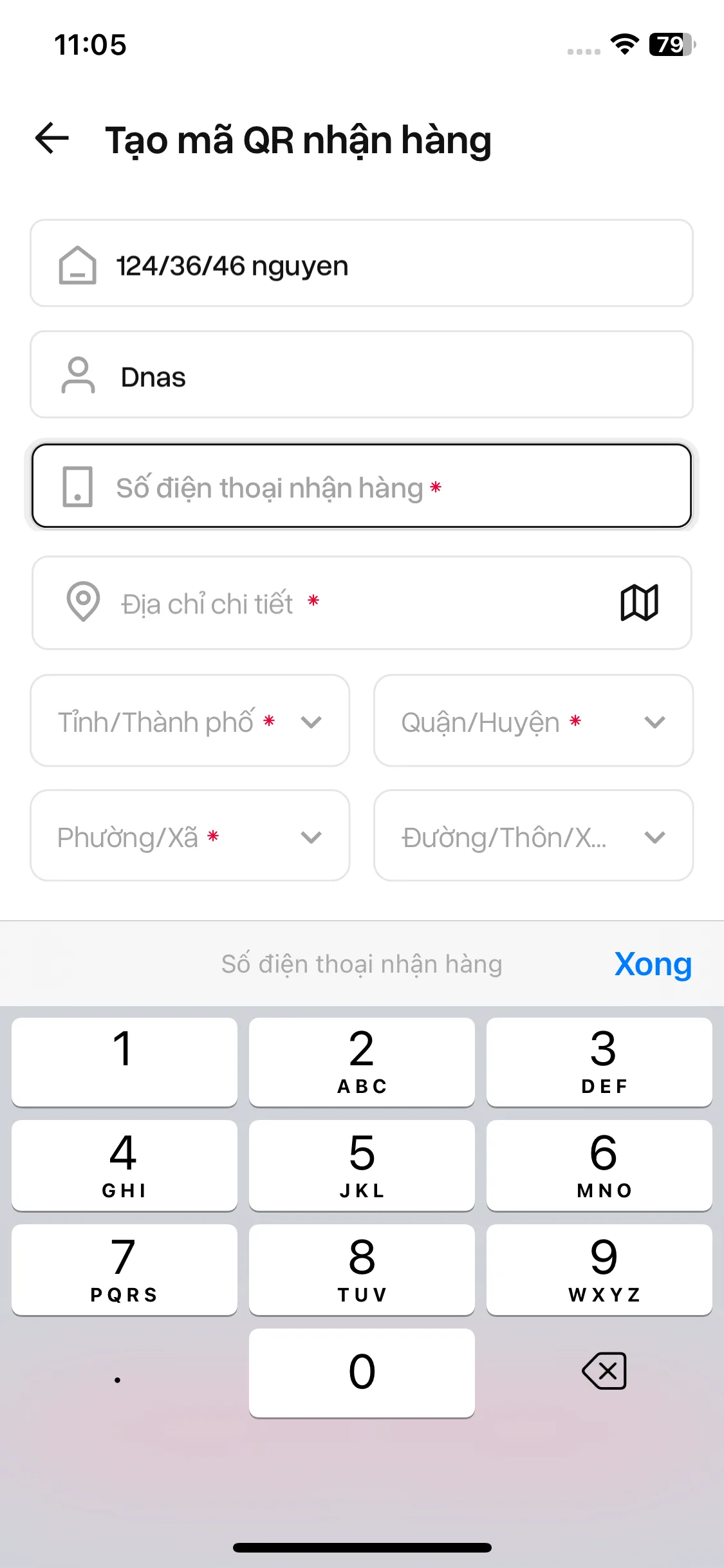Tap the Số điện thoại nhận hàng field

(x=360, y=487)
